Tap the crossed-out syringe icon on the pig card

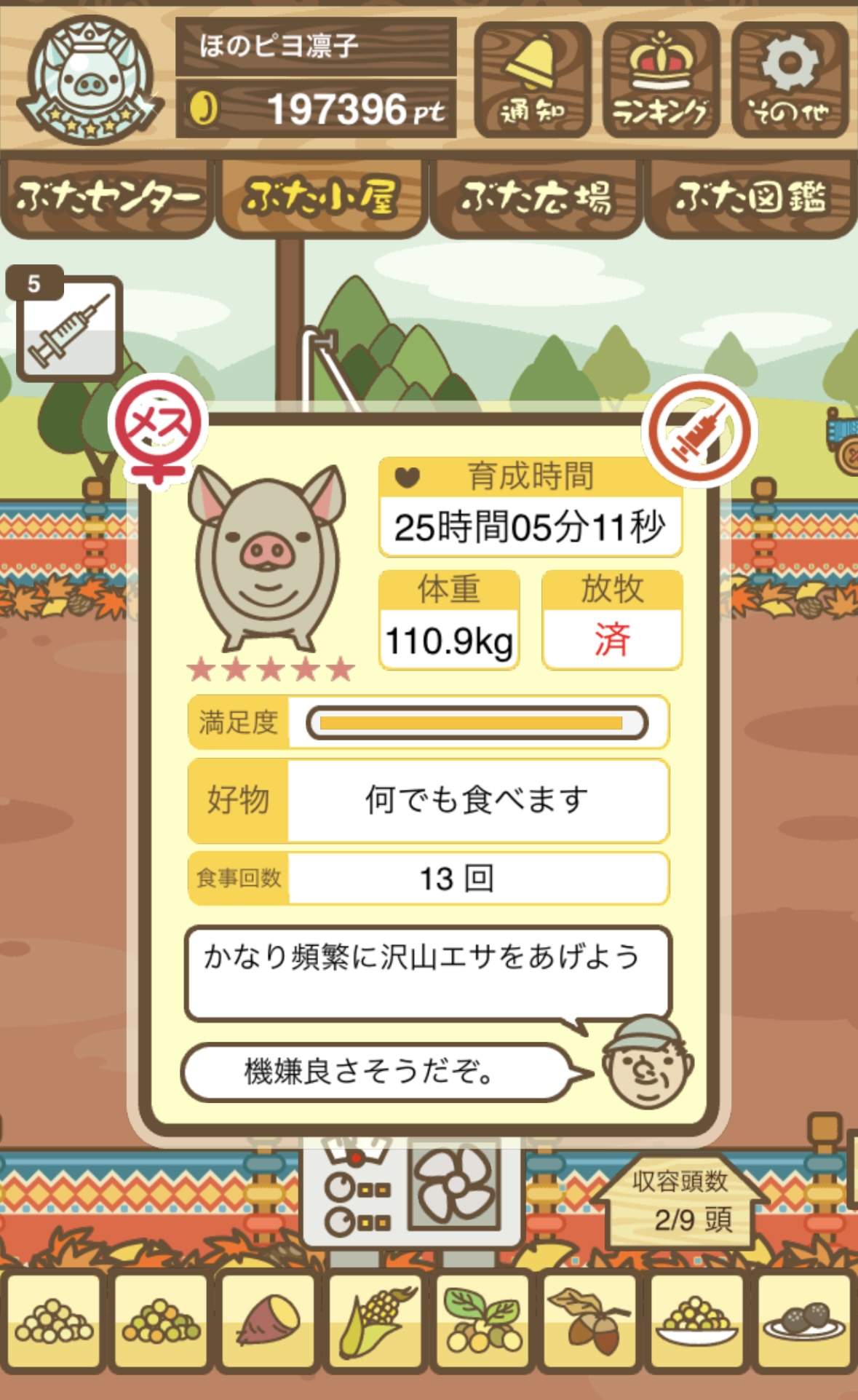pos(699,431)
